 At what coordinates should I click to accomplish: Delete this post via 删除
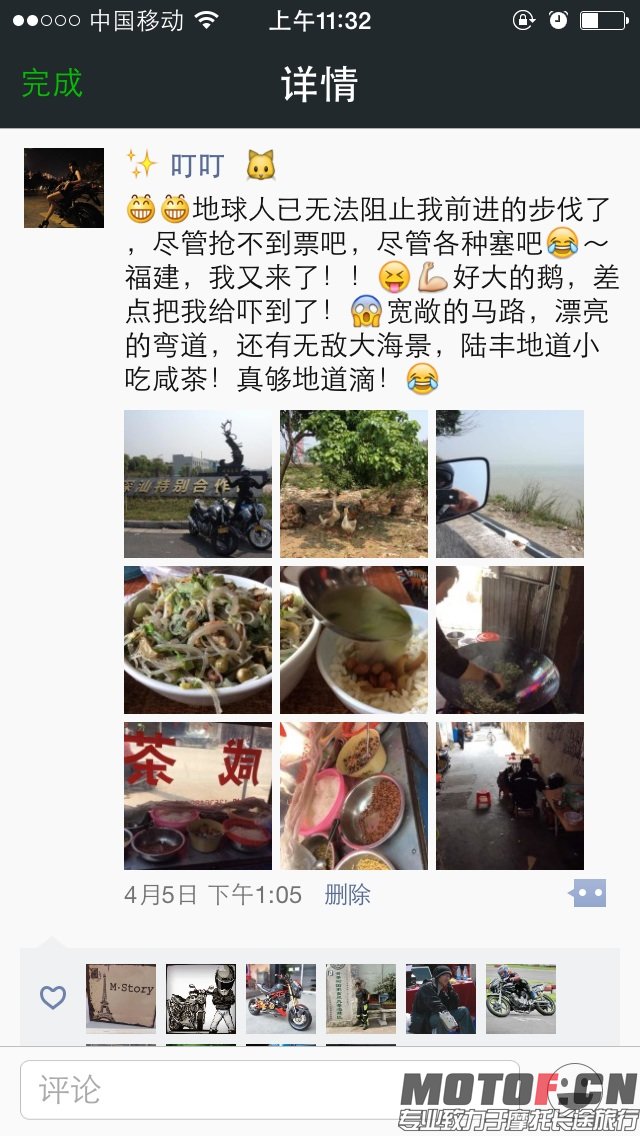click(x=347, y=894)
